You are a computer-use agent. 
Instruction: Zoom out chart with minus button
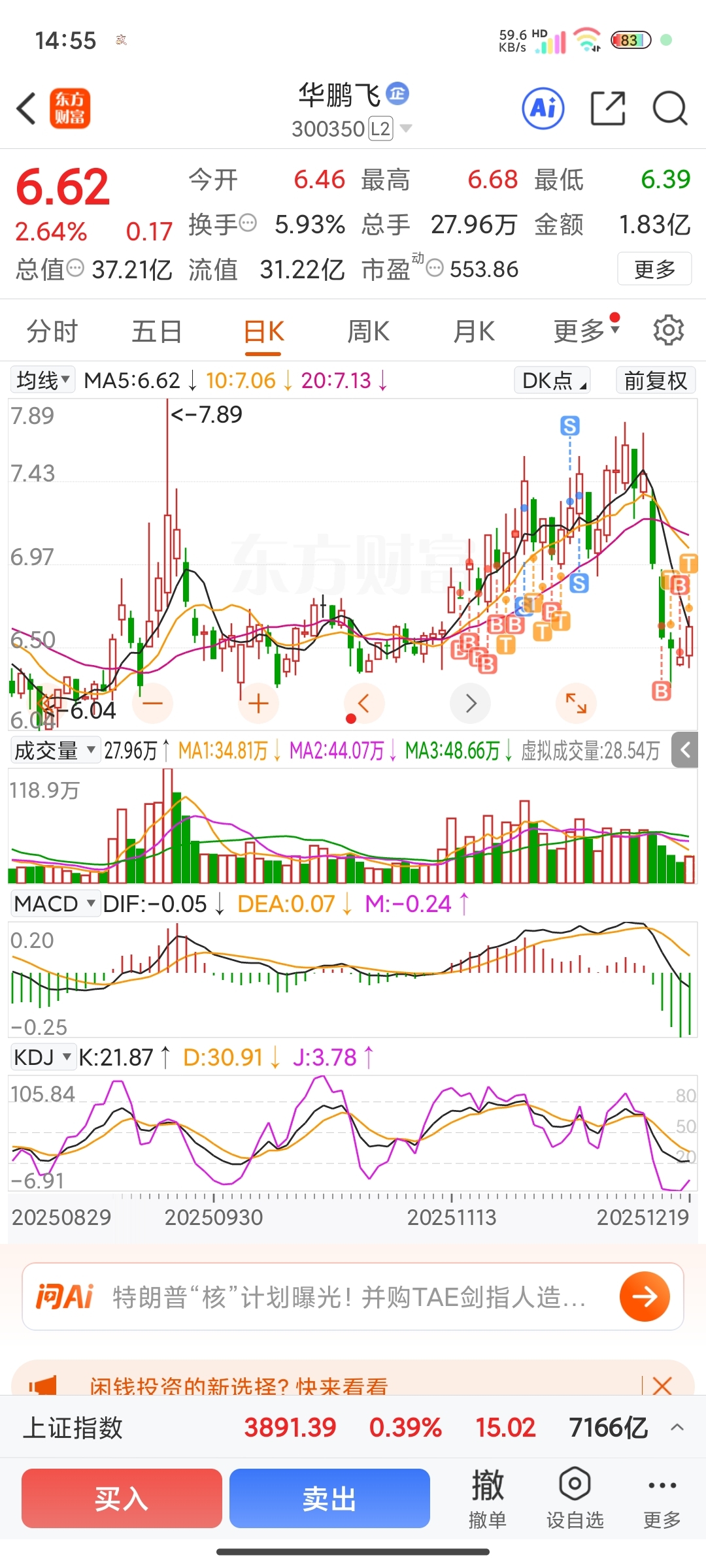[152, 703]
